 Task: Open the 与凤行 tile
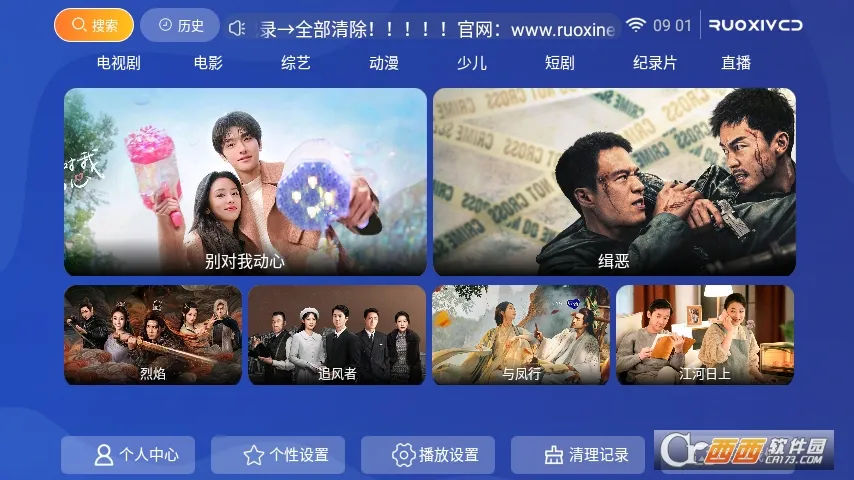(521, 335)
